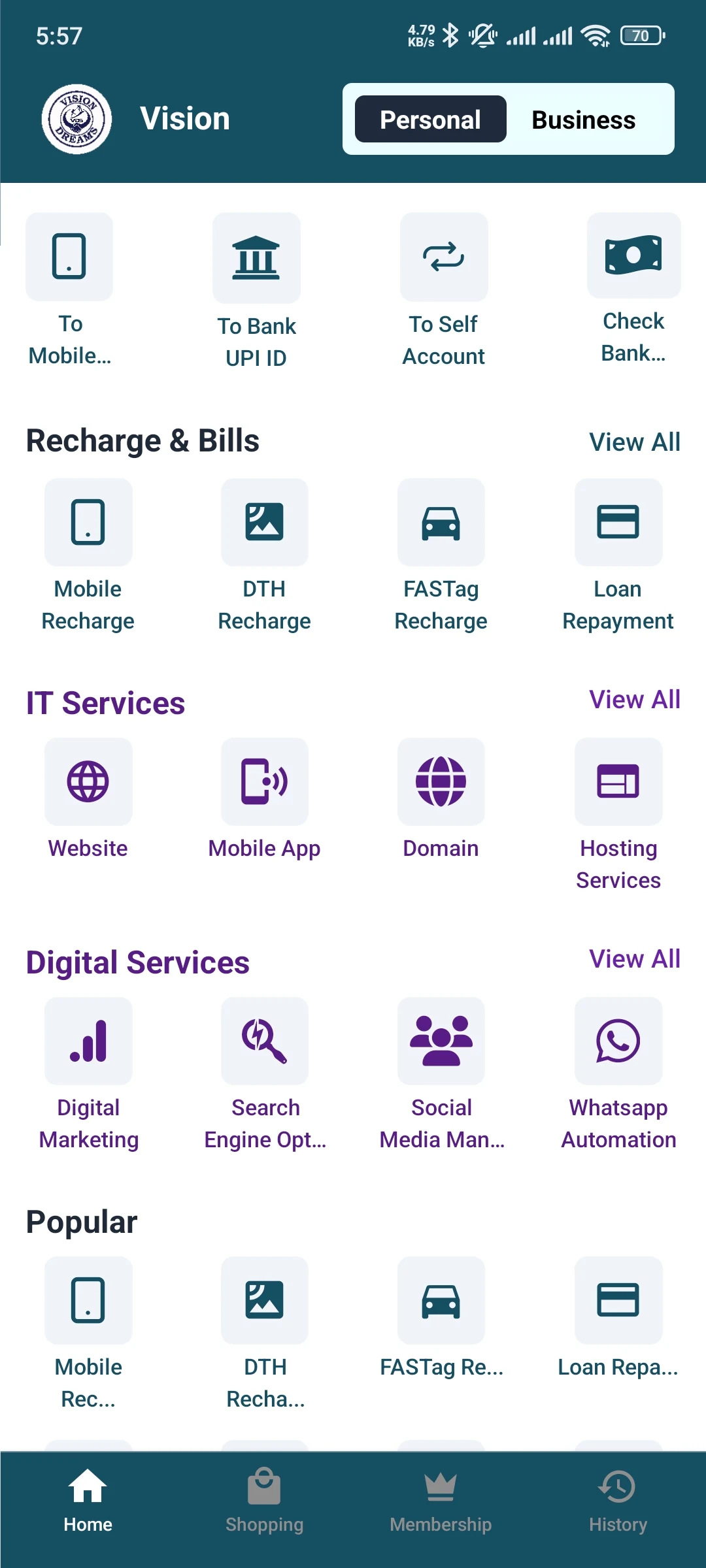Image resolution: width=706 pixels, height=1568 pixels.
Task: Switch to the Business mode
Action: click(x=583, y=120)
